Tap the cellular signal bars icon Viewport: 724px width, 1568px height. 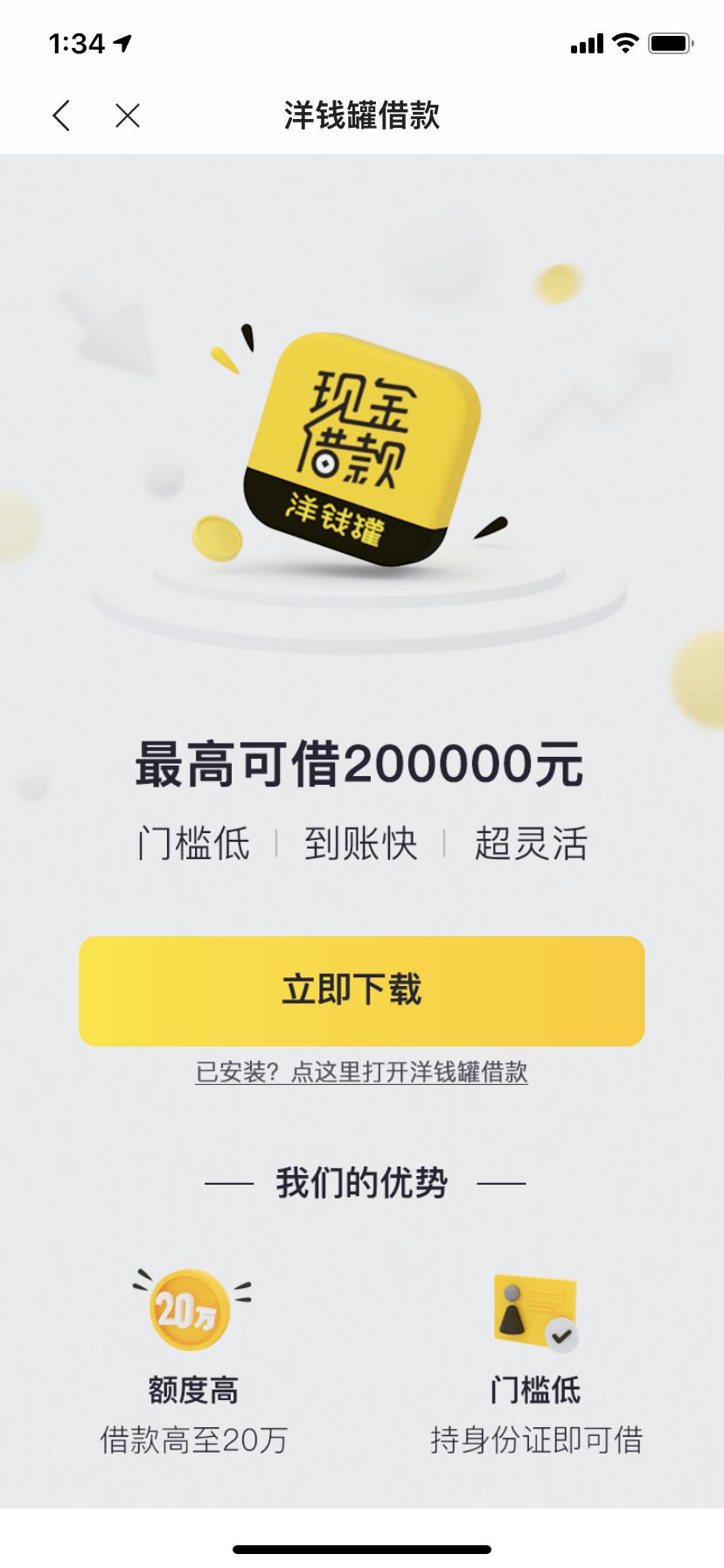coord(587,42)
